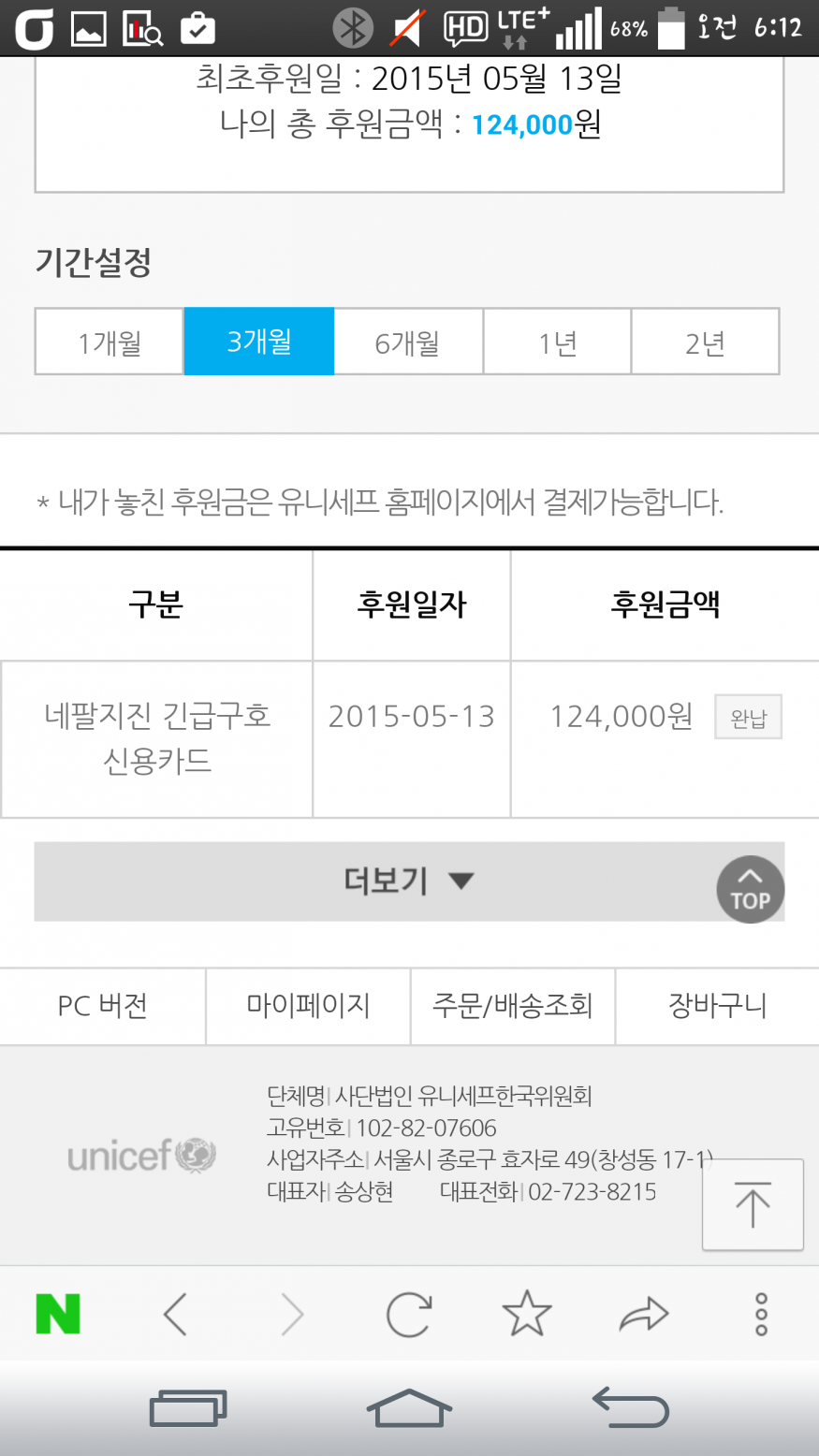
Task: Bookmark this page with the star icon
Action: click(527, 1313)
